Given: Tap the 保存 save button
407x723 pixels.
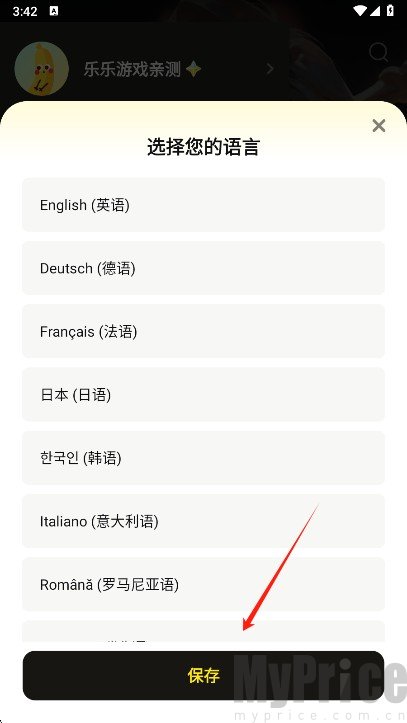Looking at the screenshot, I should click(x=203, y=676).
